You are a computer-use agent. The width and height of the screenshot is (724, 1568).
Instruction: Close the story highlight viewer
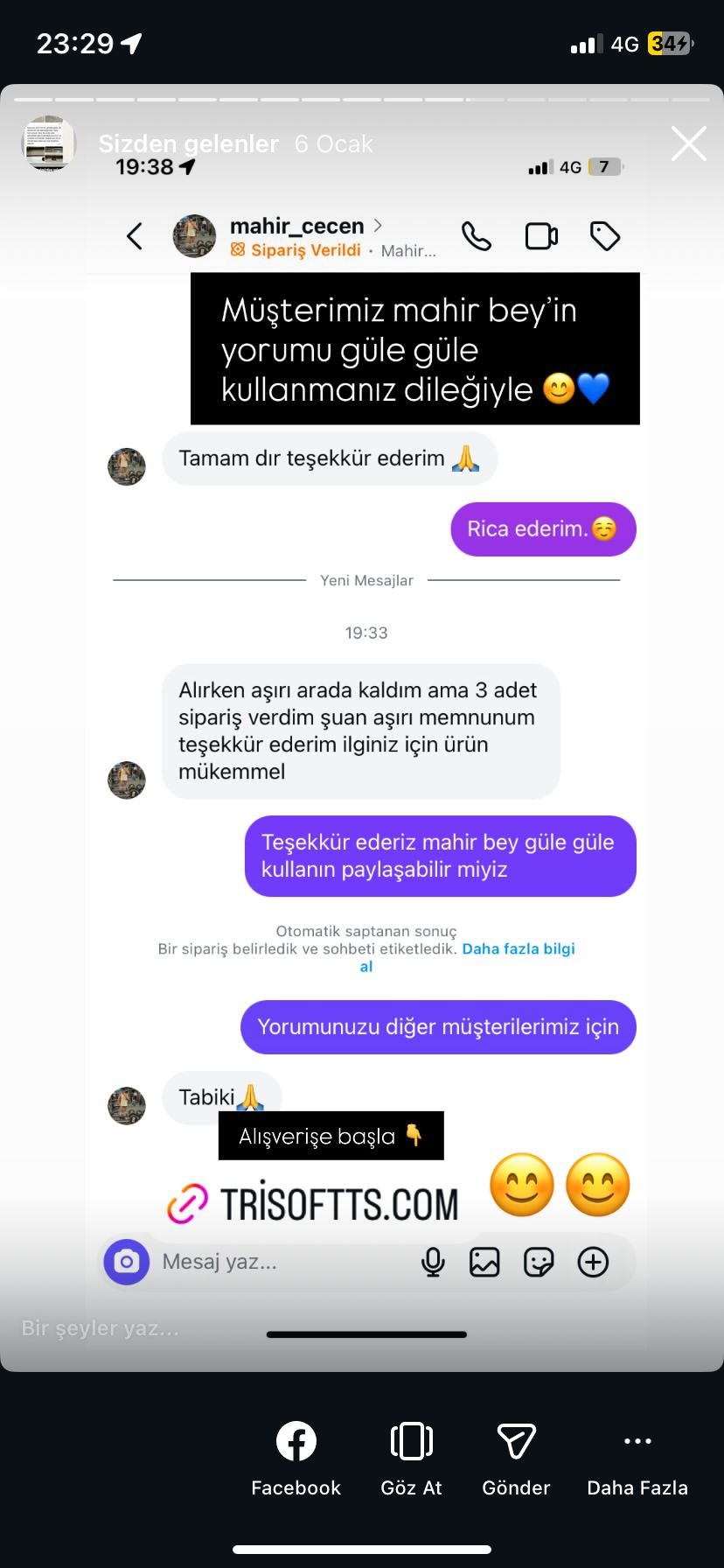(x=688, y=143)
